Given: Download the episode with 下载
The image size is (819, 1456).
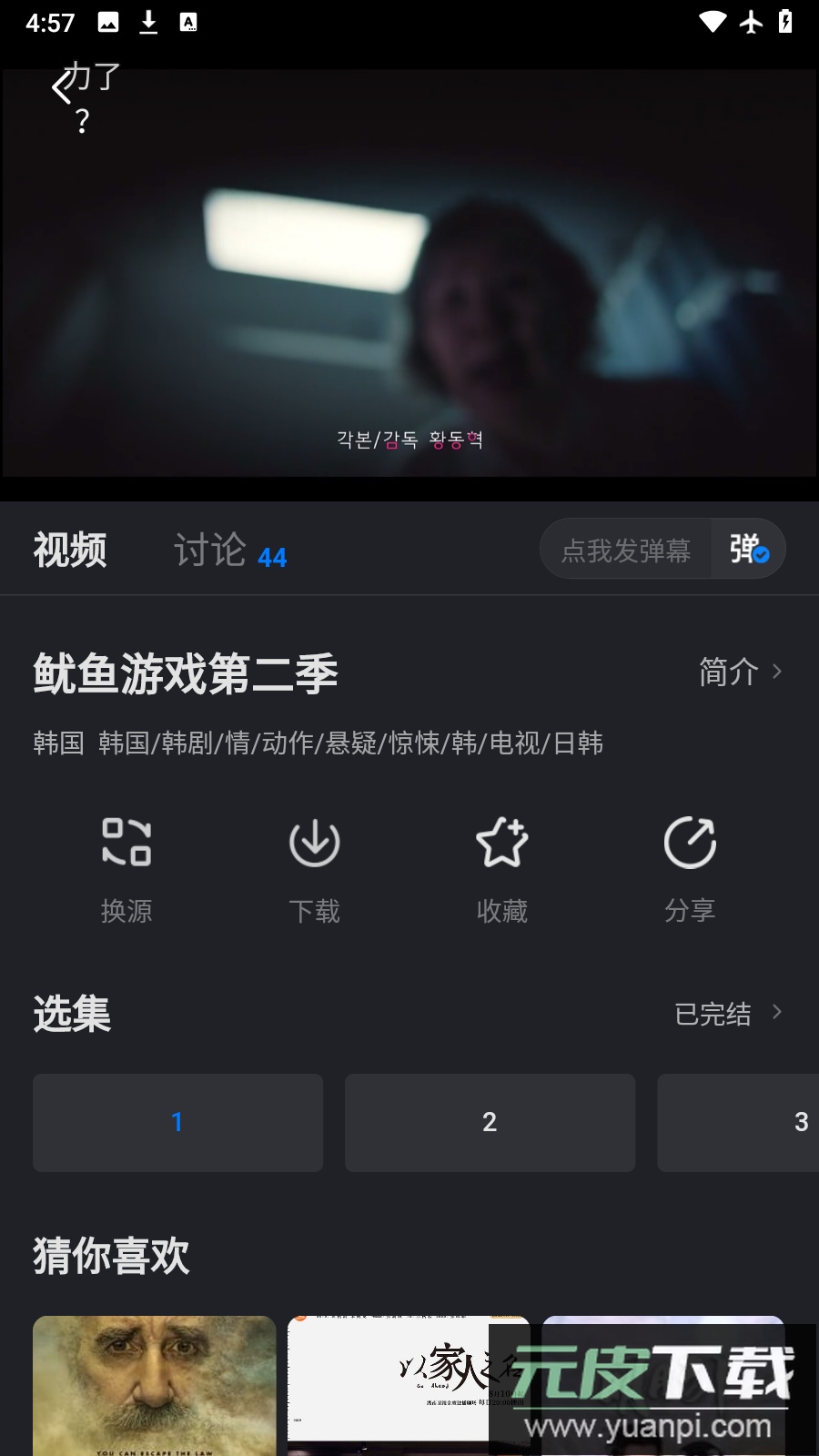Looking at the screenshot, I should [314, 869].
